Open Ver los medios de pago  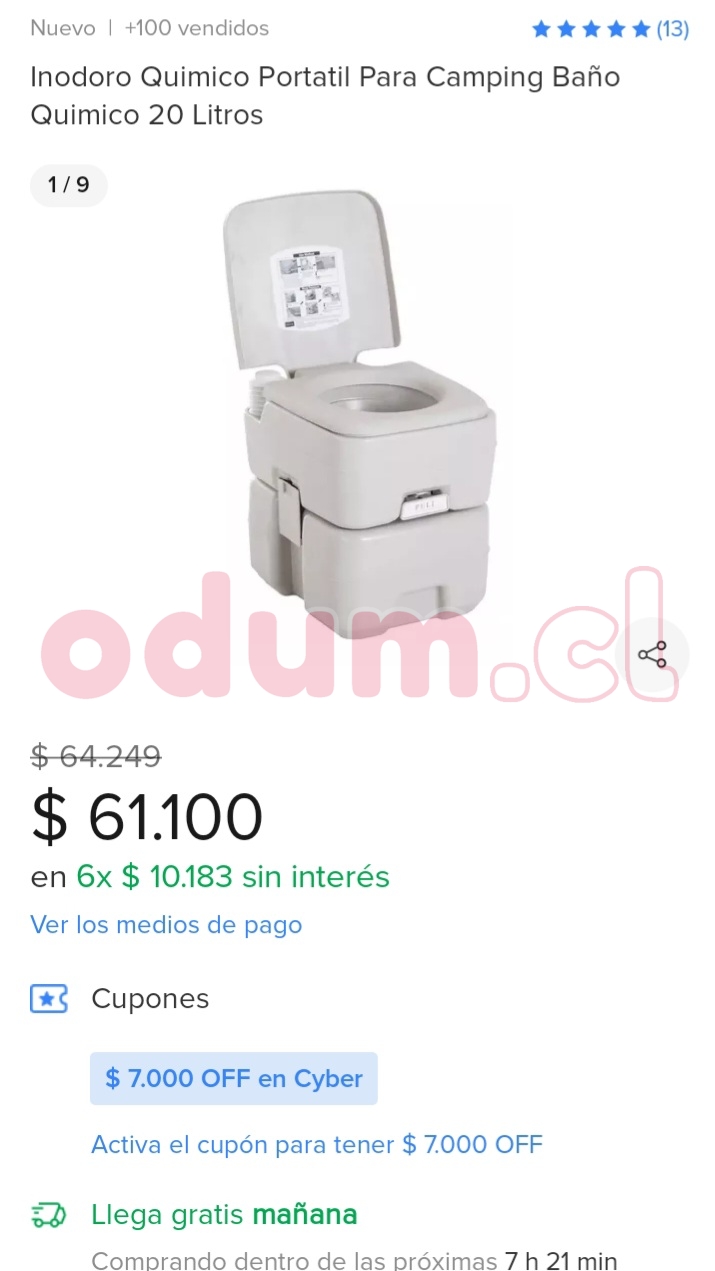(166, 925)
